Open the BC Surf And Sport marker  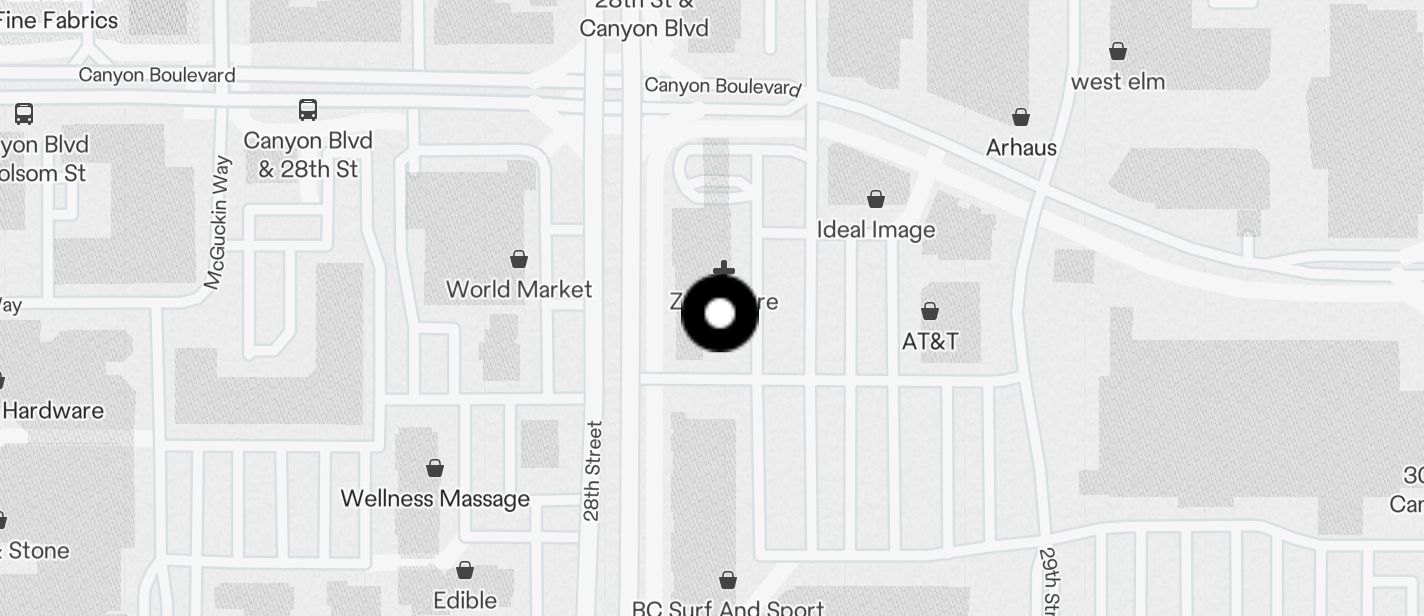[728, 581]
